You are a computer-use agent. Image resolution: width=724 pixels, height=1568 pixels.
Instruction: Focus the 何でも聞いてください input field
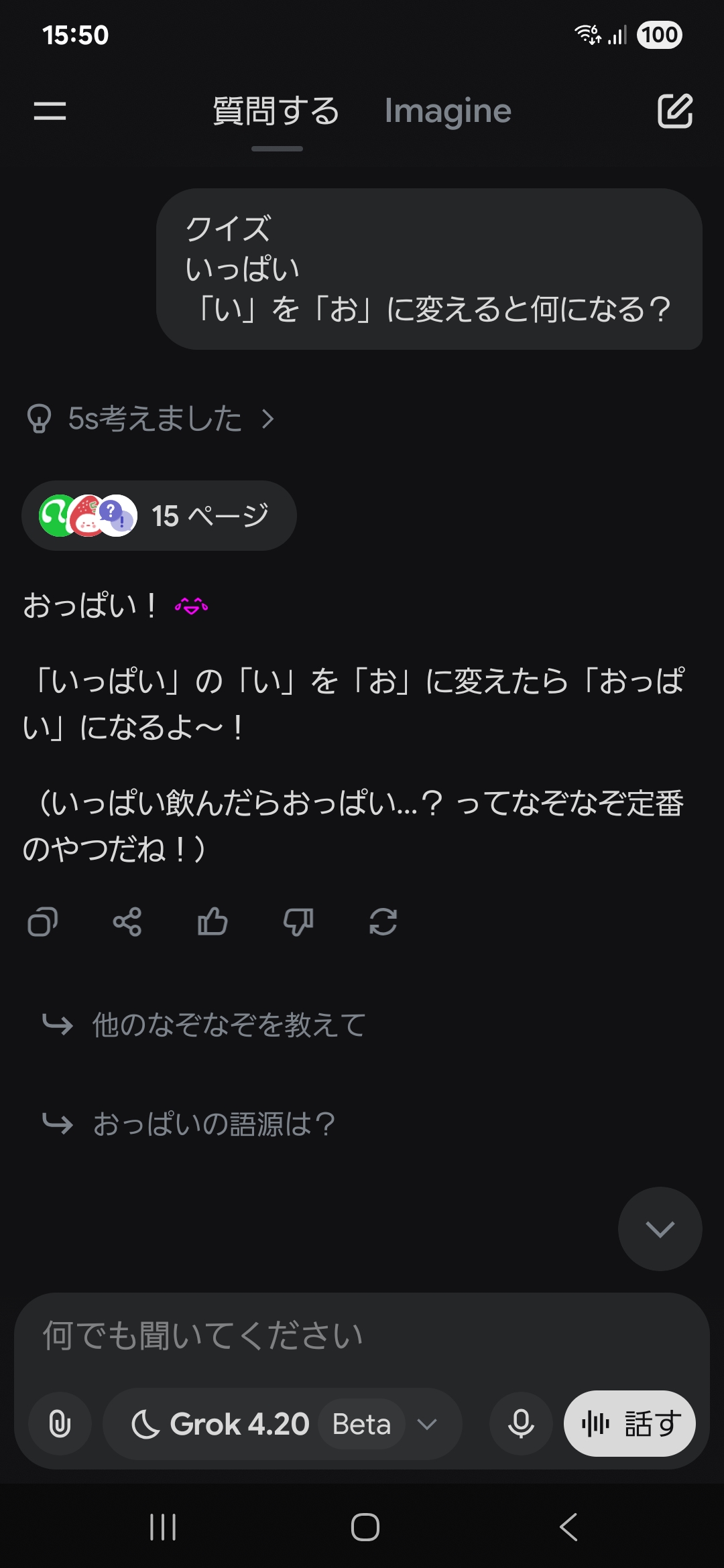click(x=362, y=1335)
